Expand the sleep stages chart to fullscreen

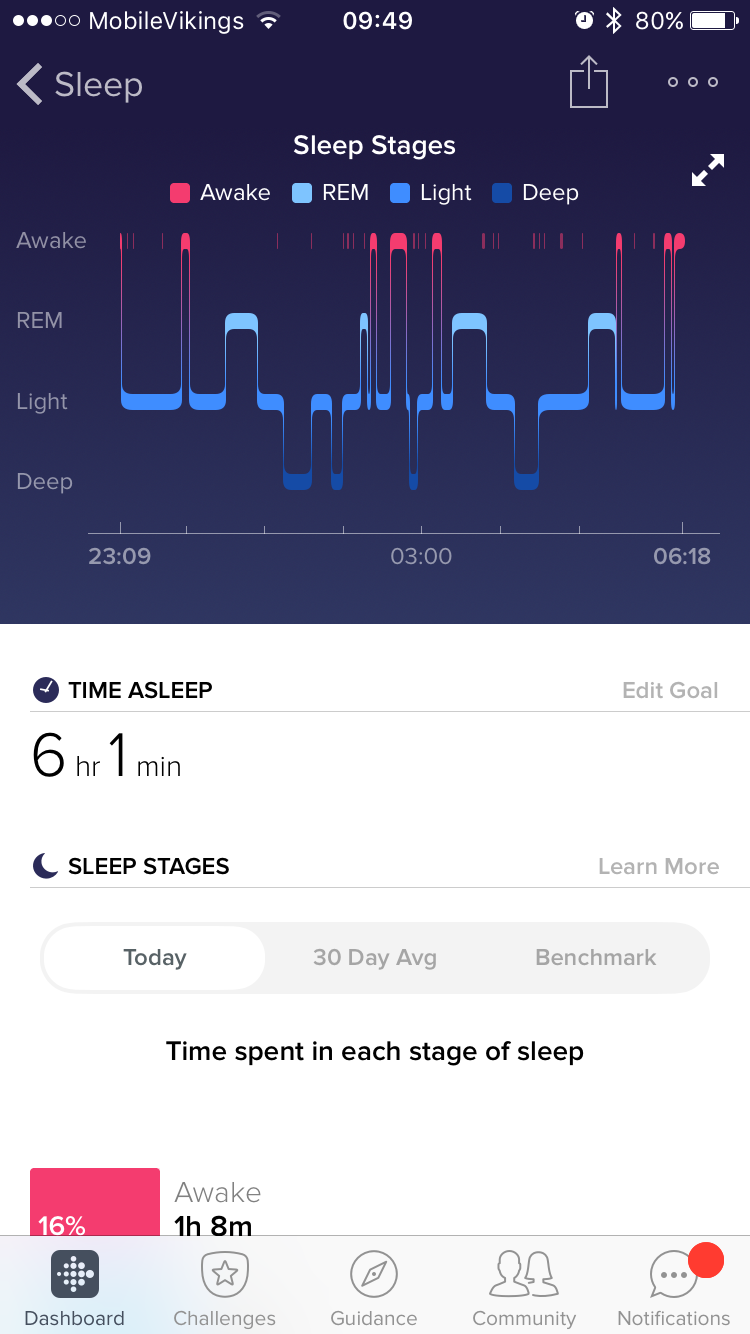[708, 170]
